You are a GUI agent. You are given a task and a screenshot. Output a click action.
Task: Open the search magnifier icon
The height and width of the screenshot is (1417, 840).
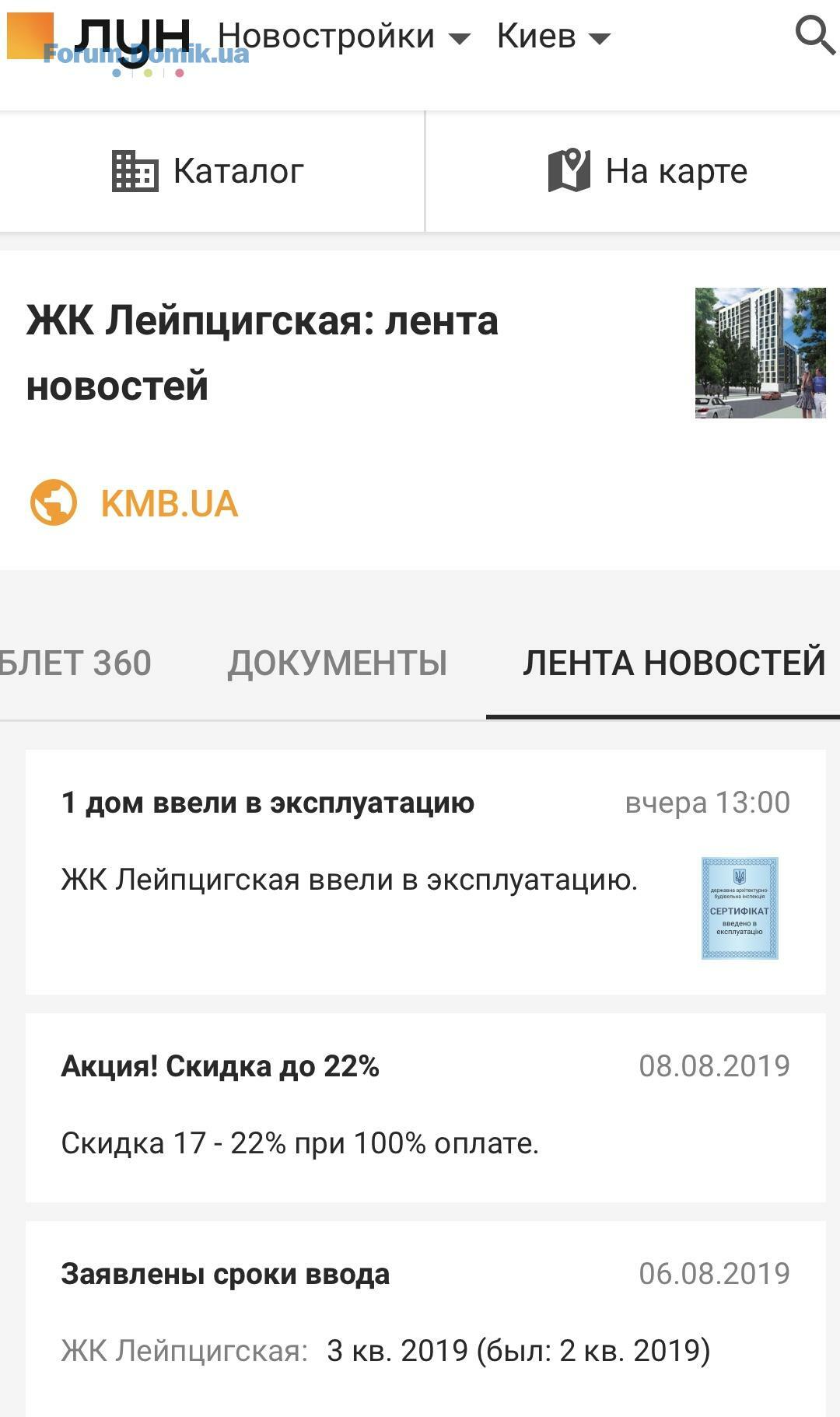[x=815, y=36]
